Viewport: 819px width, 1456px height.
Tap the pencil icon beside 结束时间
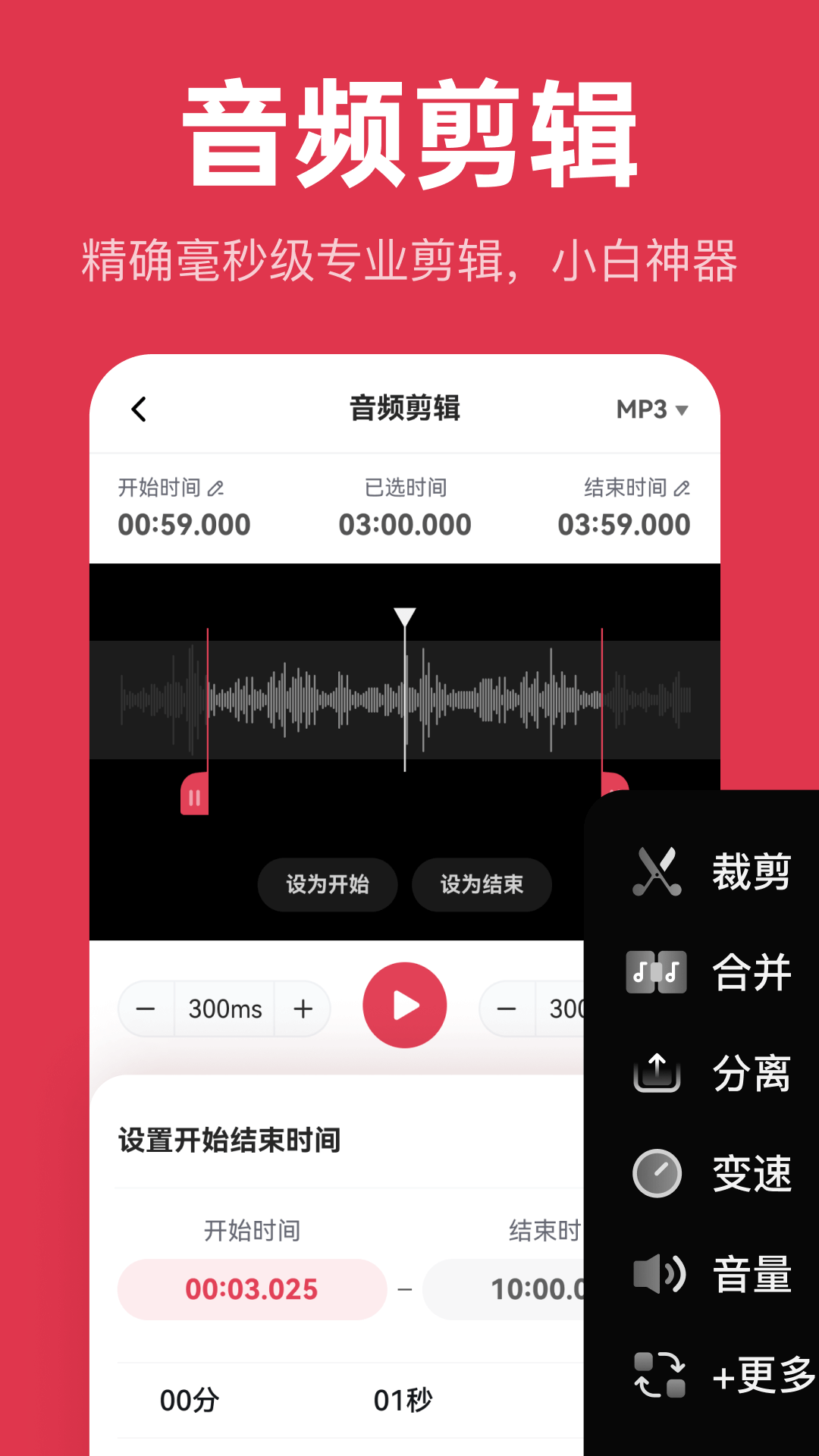point(681,488)
